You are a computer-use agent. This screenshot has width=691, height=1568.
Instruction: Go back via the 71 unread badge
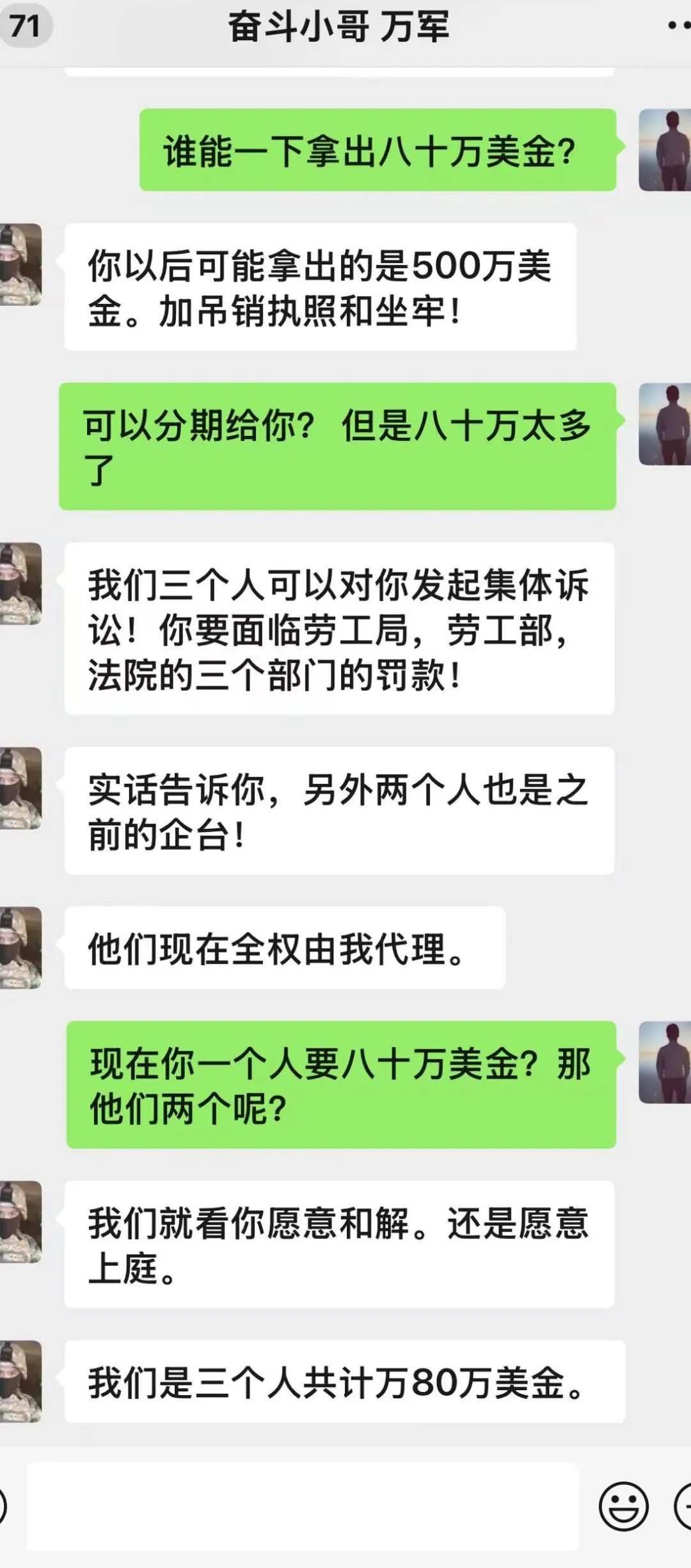(x=24, y=26)
